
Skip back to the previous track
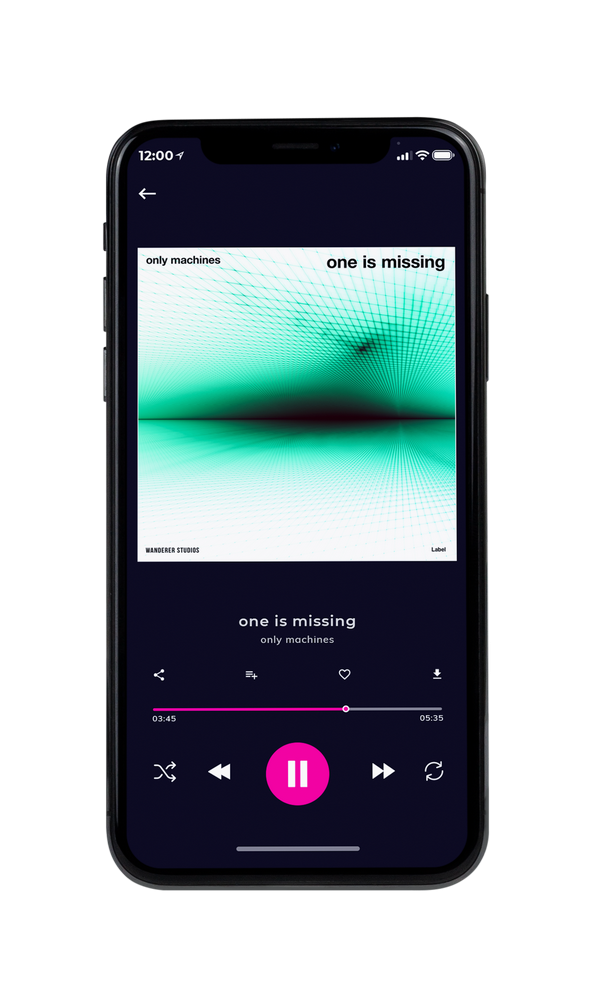point(219,772)
